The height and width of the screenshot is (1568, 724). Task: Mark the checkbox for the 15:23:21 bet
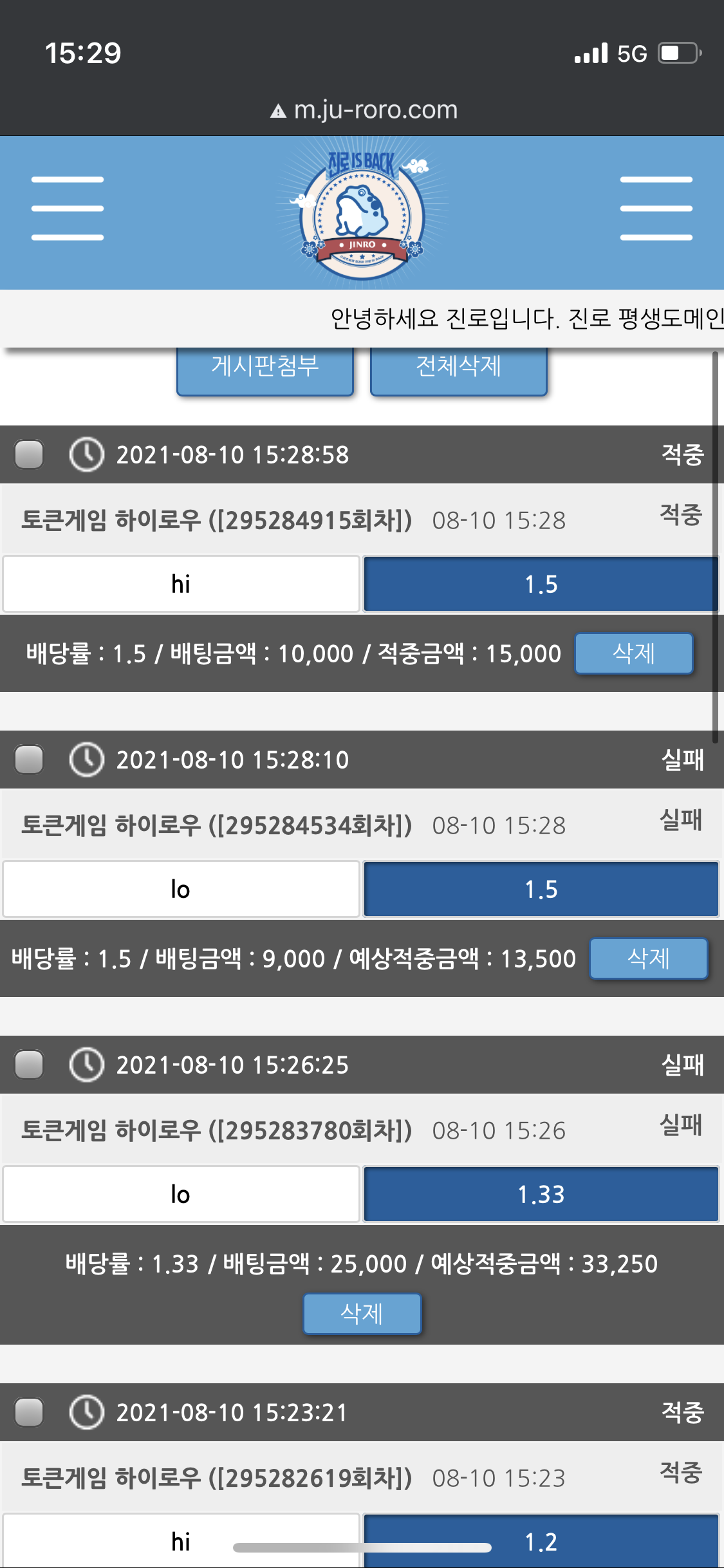29,1412
